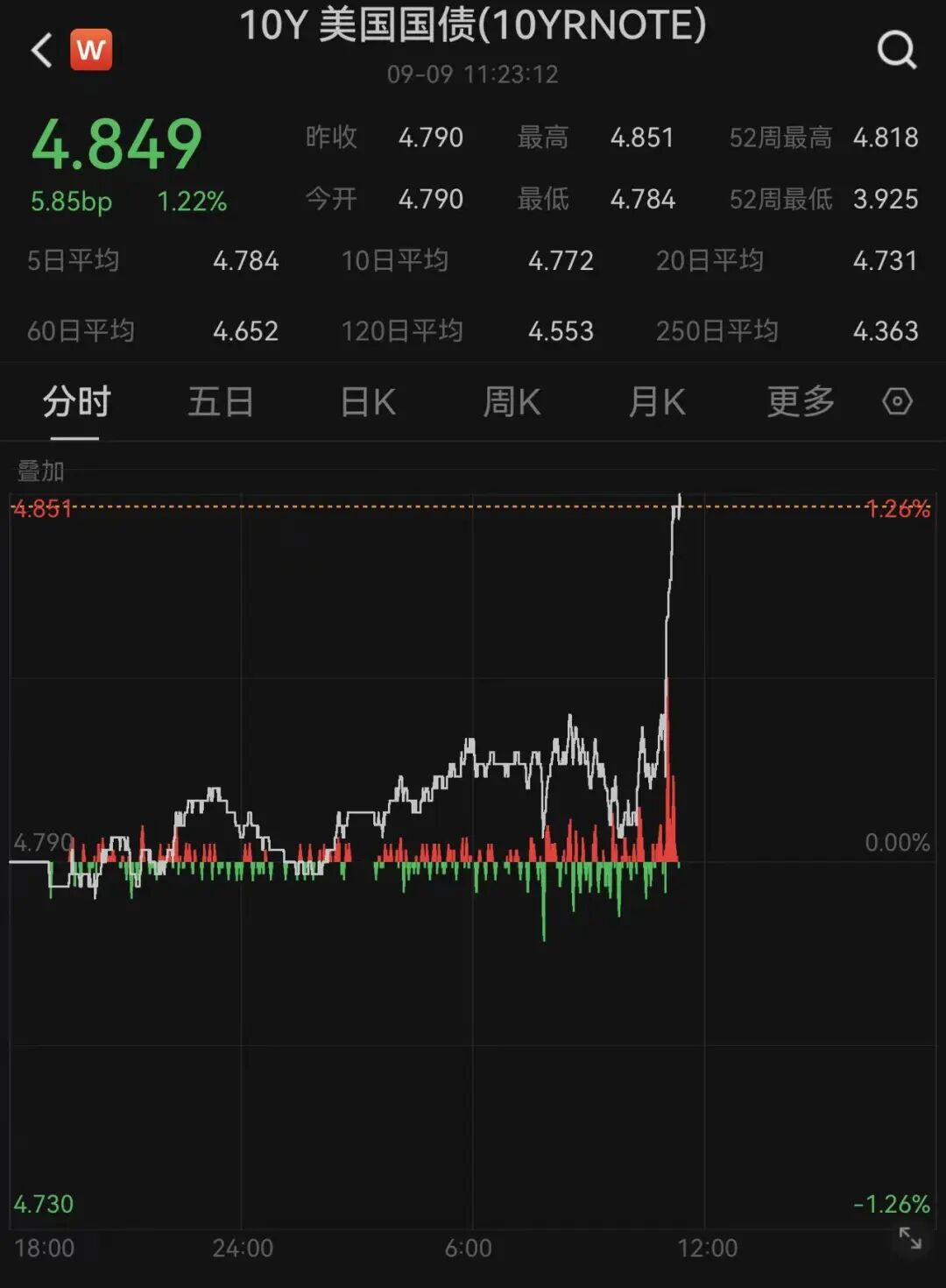Open chart settings hexagon icon
The height and width of the screenshot is (1288, 946).
pos(897,402)
